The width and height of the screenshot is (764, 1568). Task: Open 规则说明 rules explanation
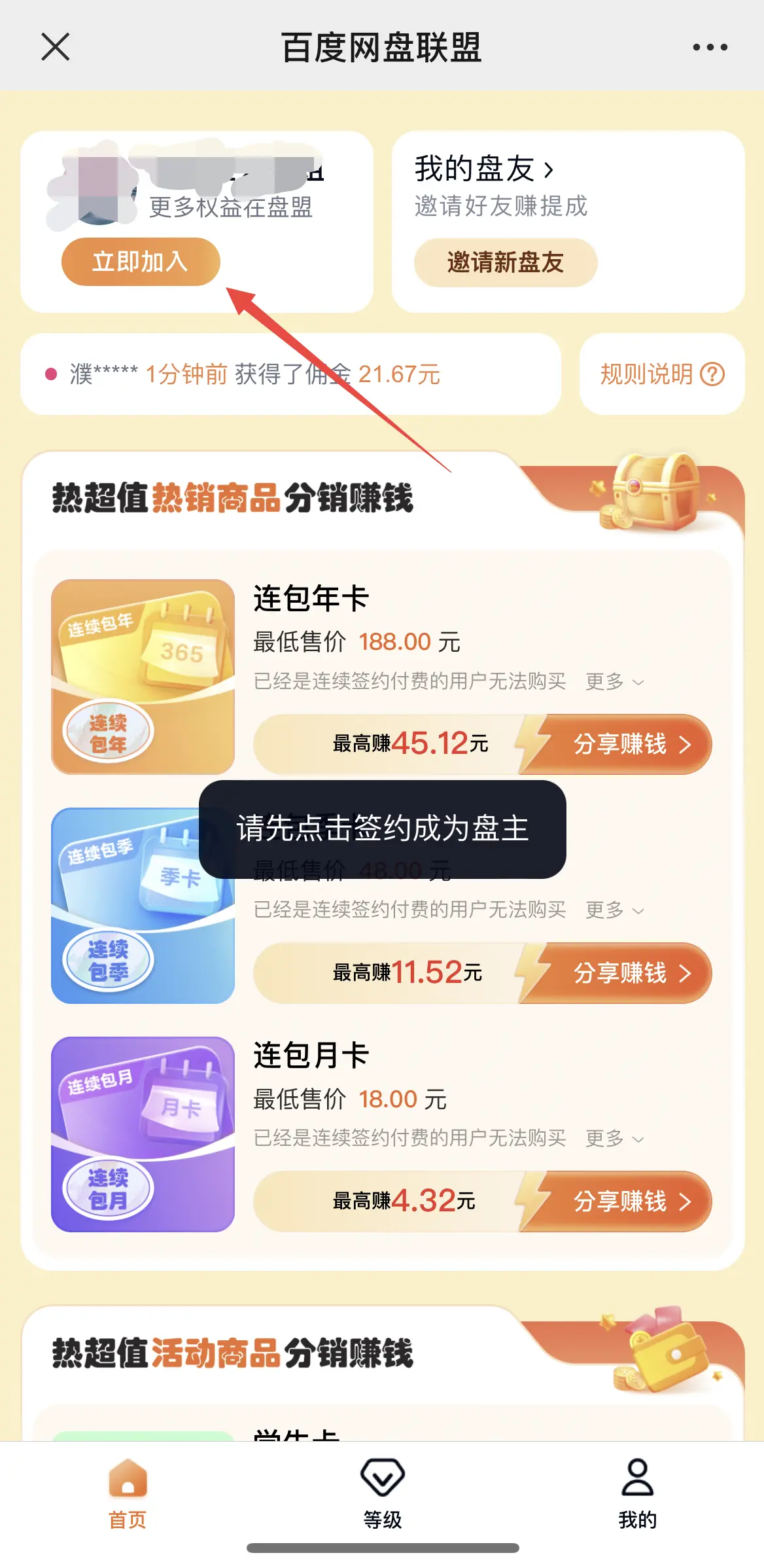[x=661, y=374]
